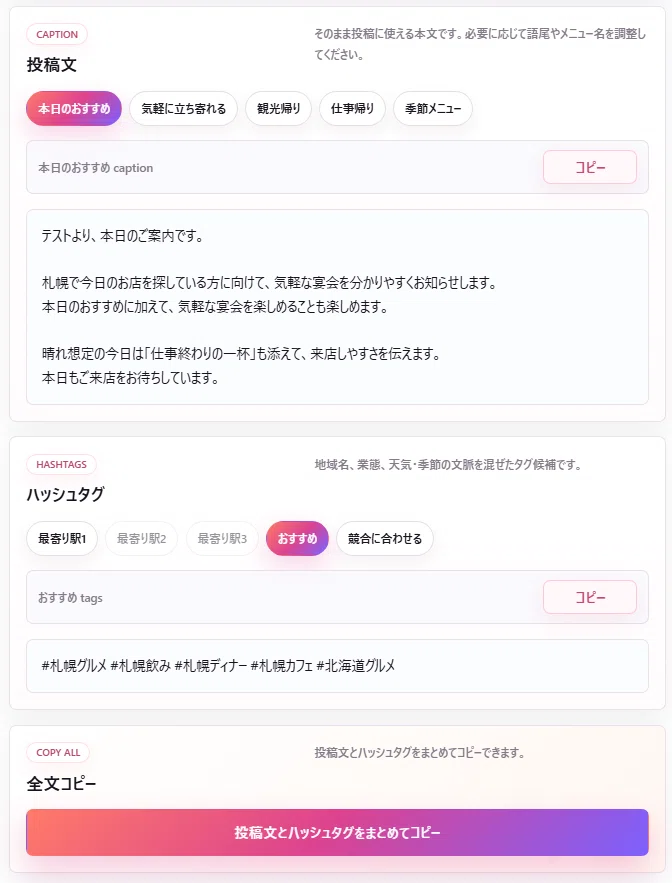Choose the 観光帰り caption style

coord(278,108)
